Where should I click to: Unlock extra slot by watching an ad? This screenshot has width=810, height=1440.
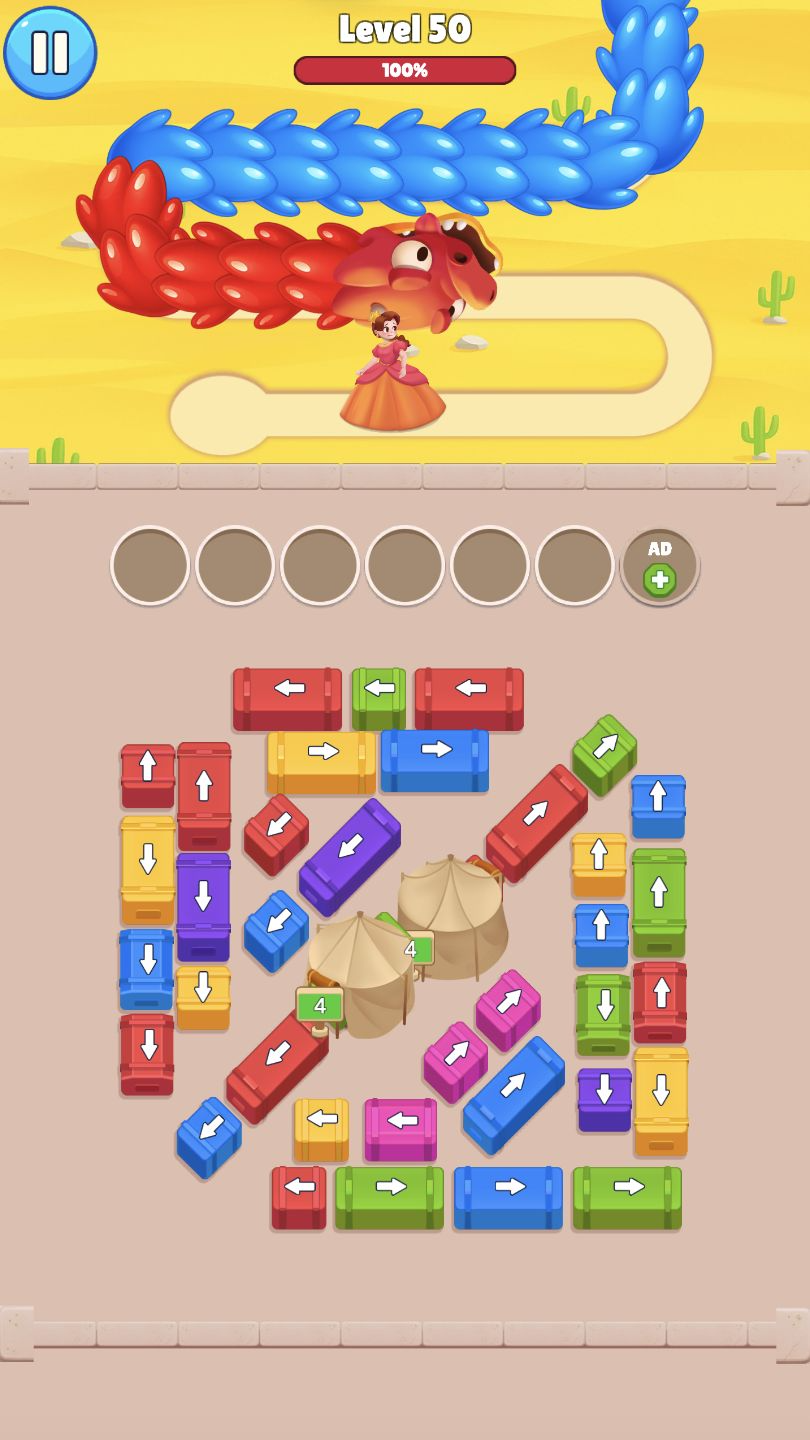(659, 566)
